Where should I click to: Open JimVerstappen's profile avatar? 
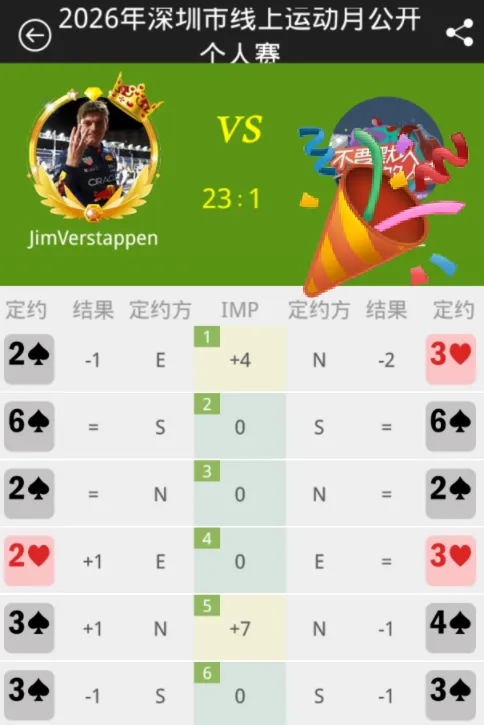[95, 148]
